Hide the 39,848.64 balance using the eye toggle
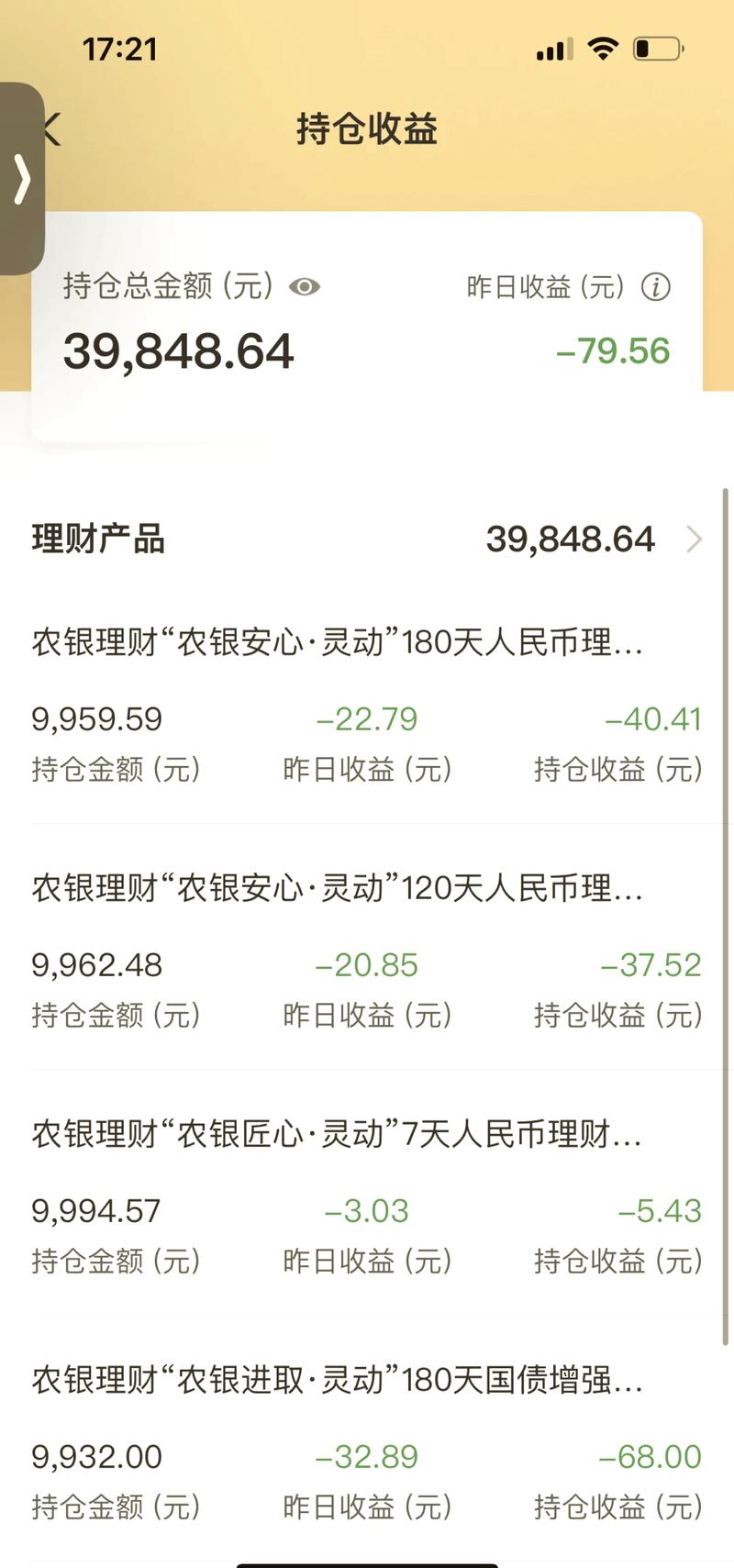The height and width of the screenshot is (1568, 734). [x=306, y=287]
